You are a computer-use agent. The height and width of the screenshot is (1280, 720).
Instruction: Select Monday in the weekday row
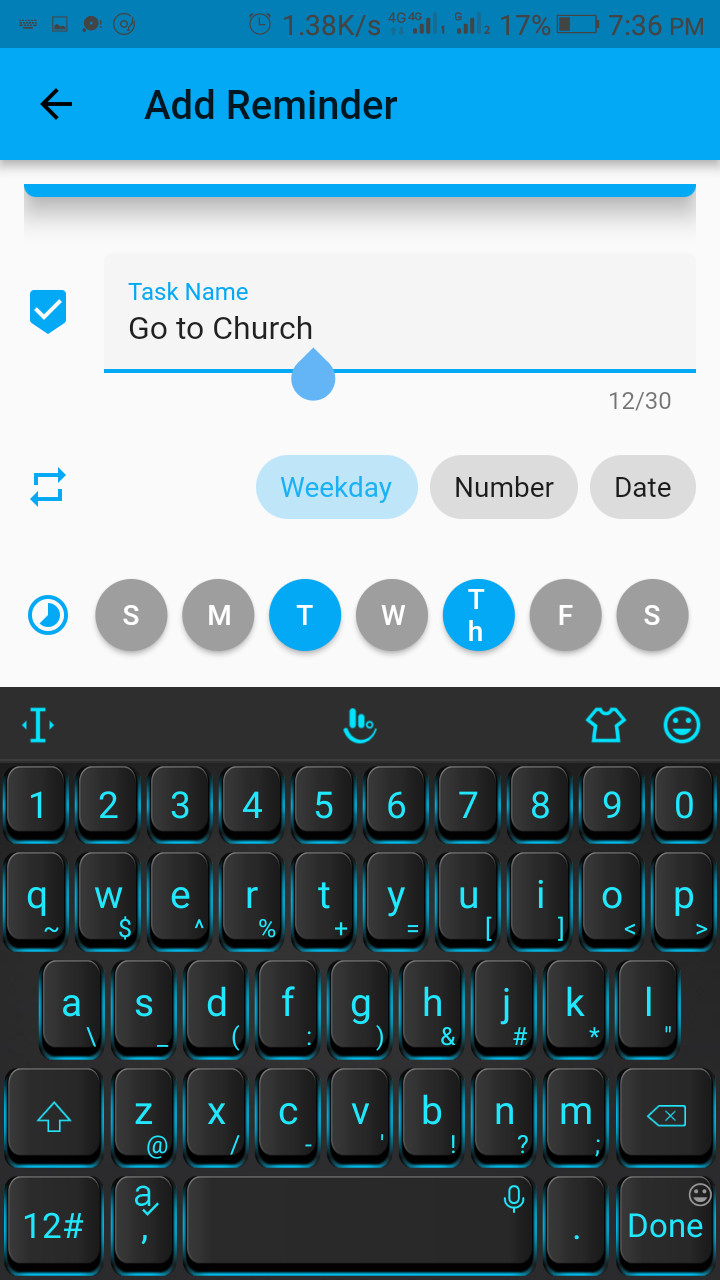[218, 615]
